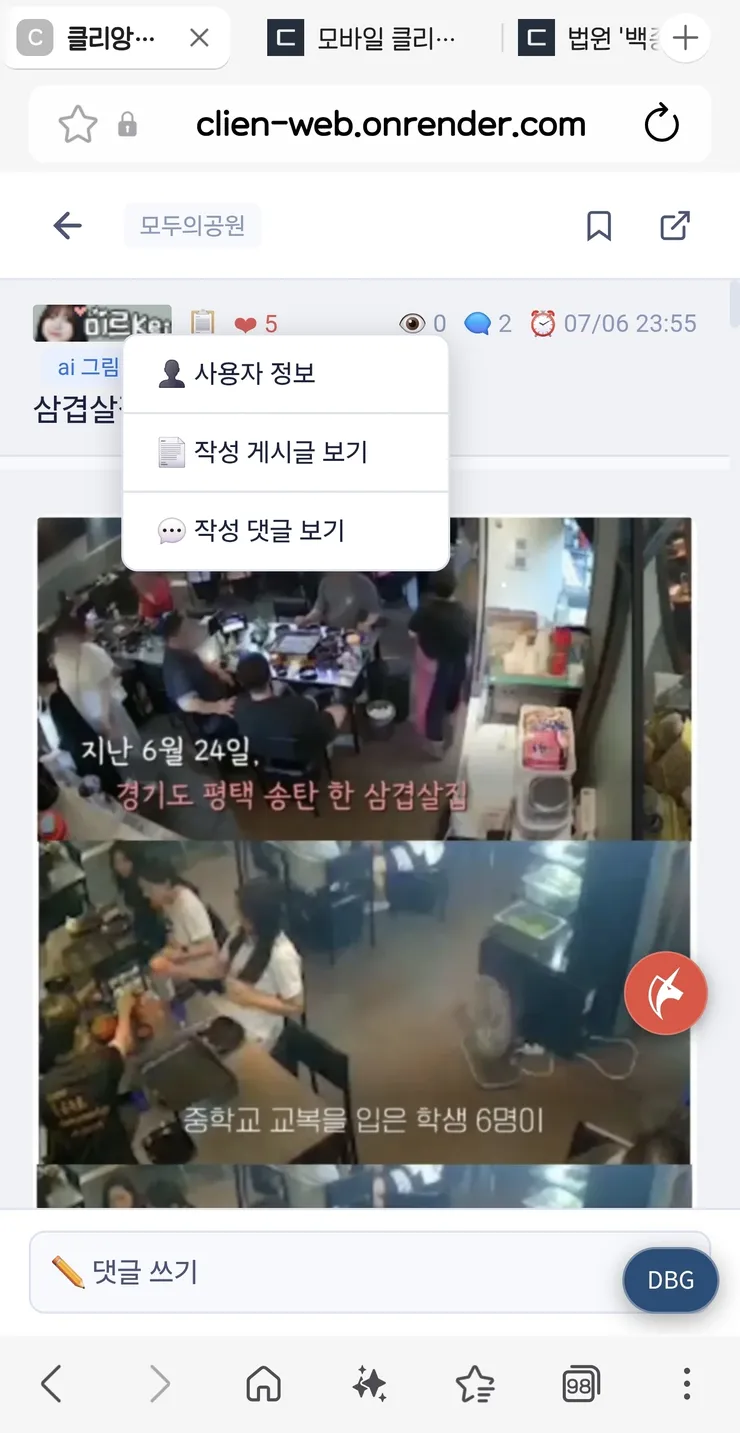Bookmark this post
740x1433 pixels.
pyautogui.click(x=599, y=226)
